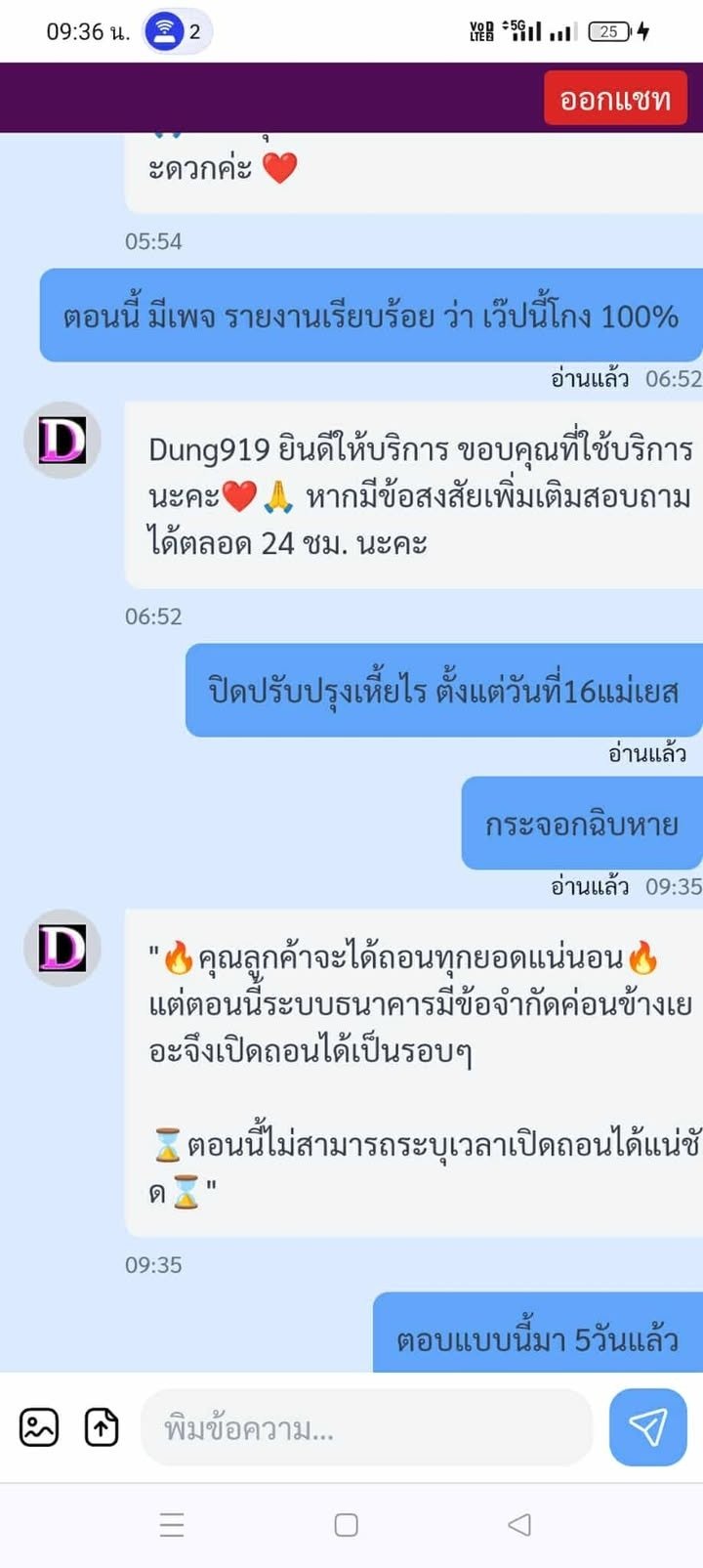Screen dimensions: 703x1568
Task: Upload a file to the chat
Action: [x=102, y=1427]
